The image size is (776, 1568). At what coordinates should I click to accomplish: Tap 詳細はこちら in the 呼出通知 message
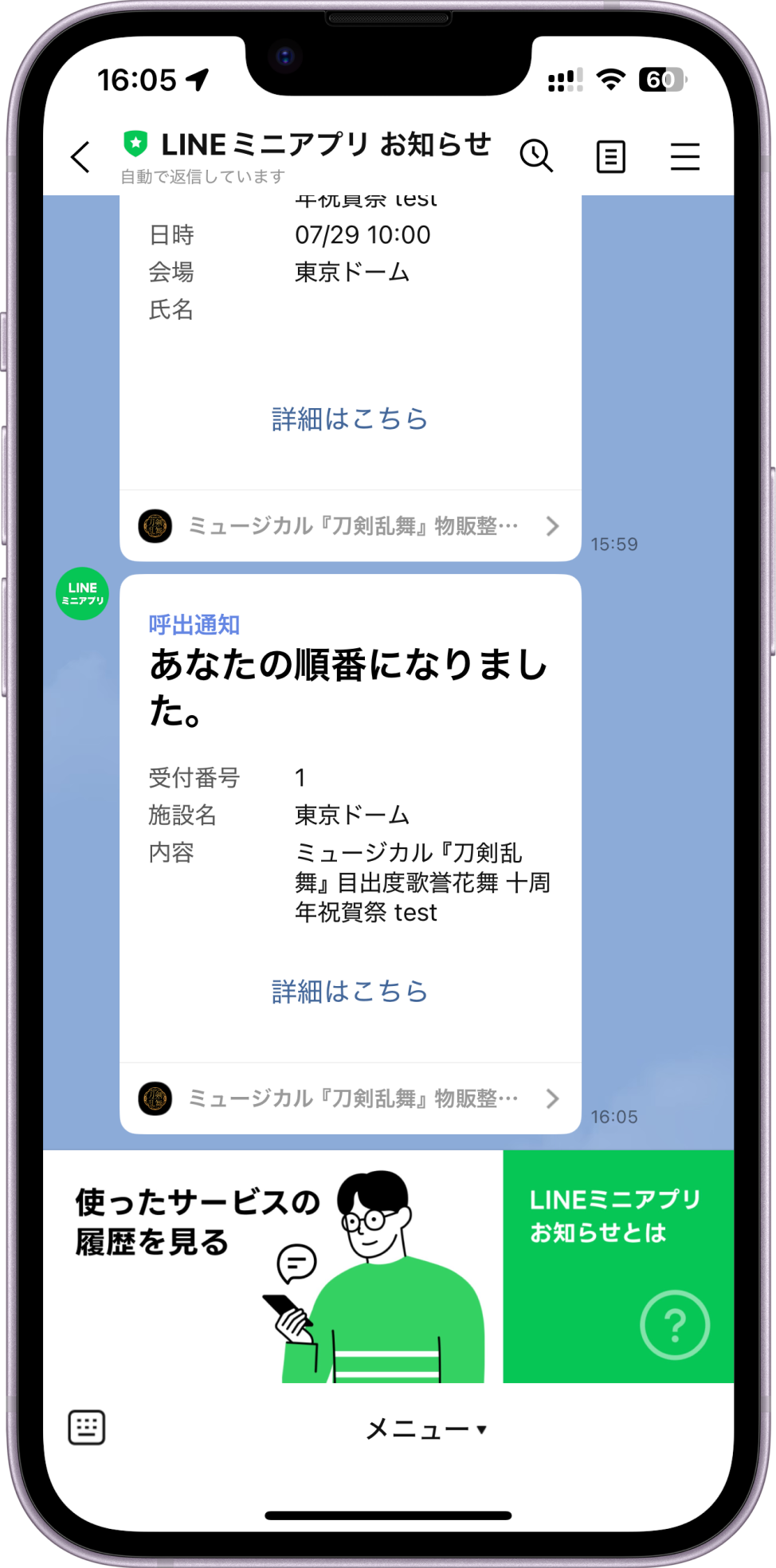350,991
